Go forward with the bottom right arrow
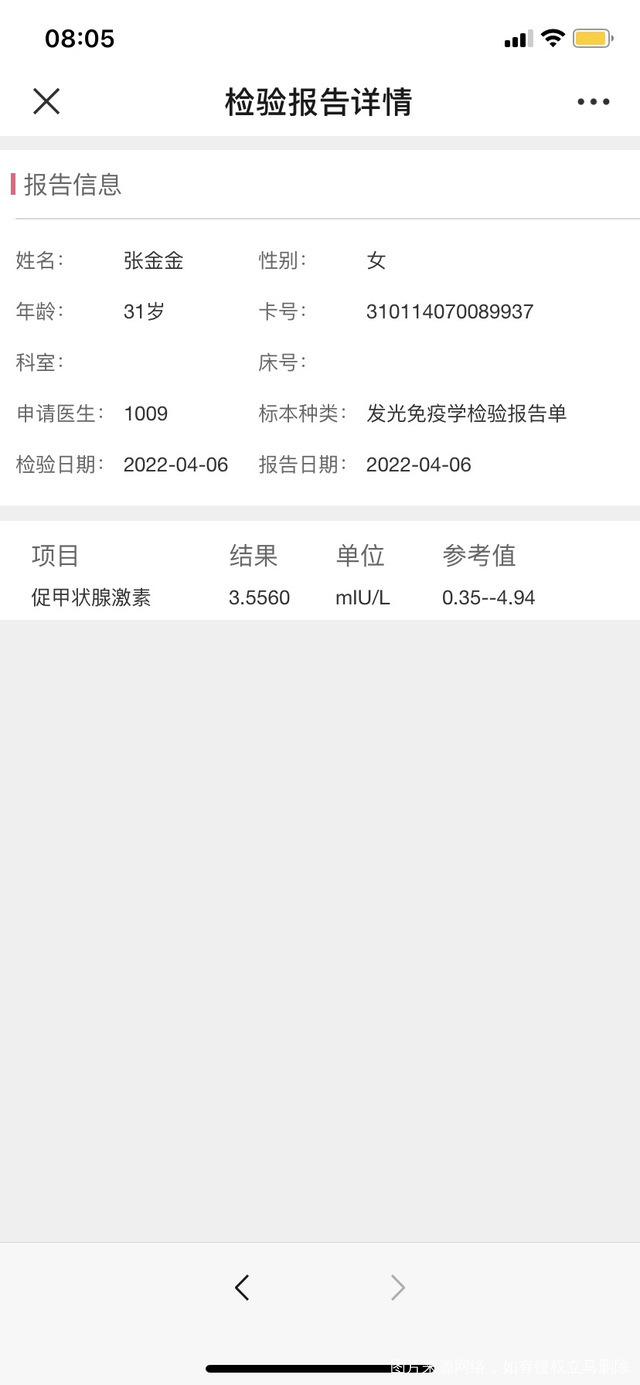The height and width of the screenshot is (1385, 640). tap(397, 1287)
